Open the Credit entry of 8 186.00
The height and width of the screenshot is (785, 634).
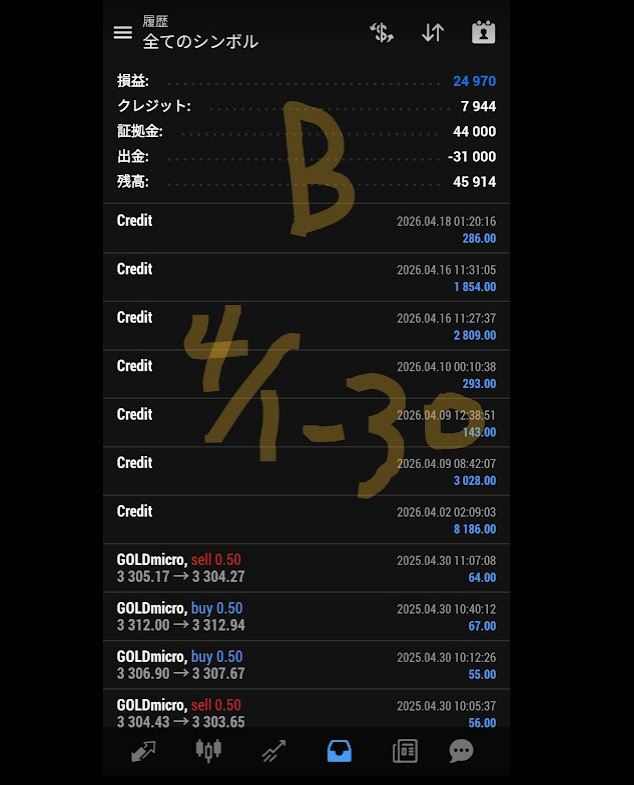[x=306, y=519]
